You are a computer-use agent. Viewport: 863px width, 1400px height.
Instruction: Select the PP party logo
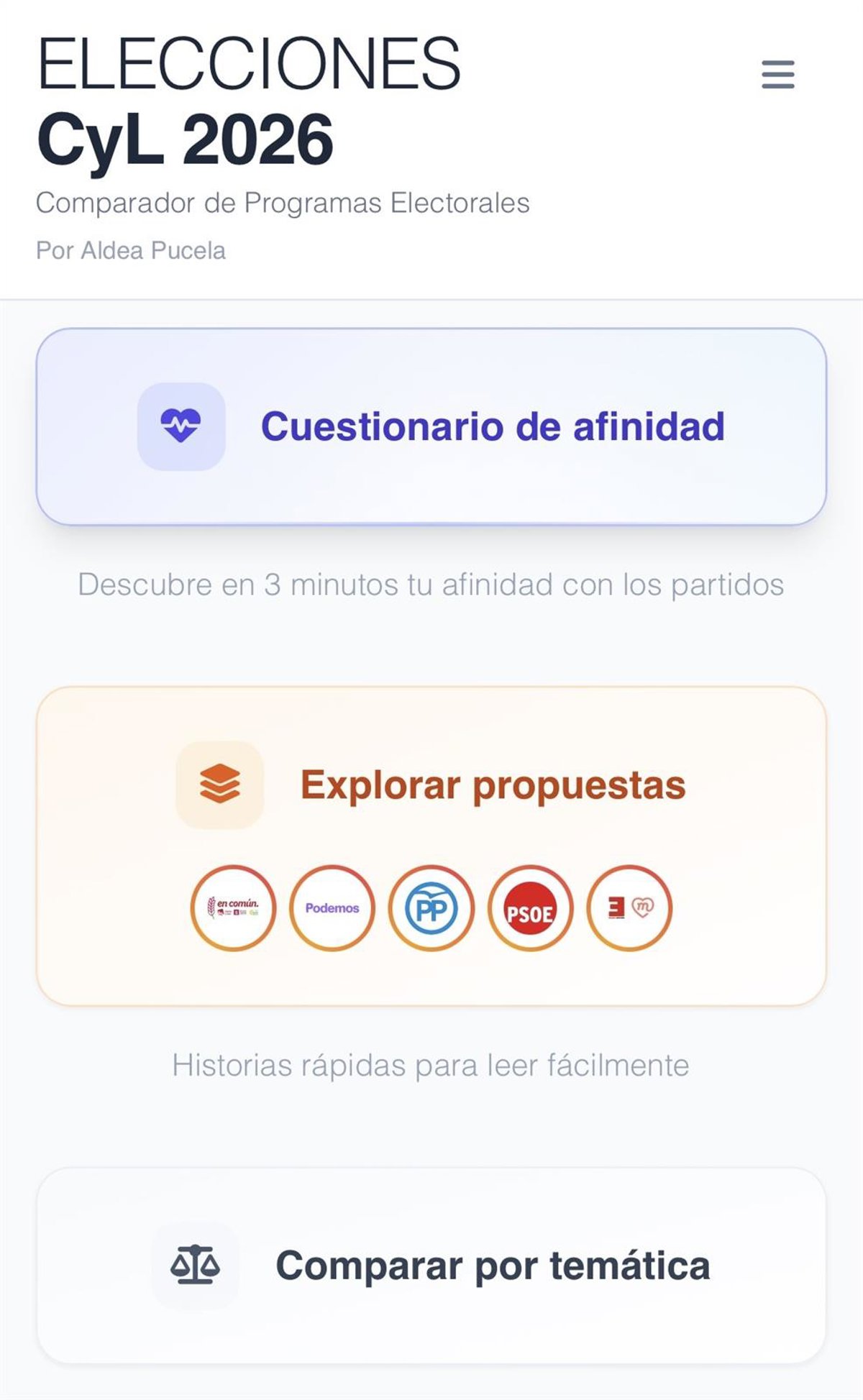431,908
